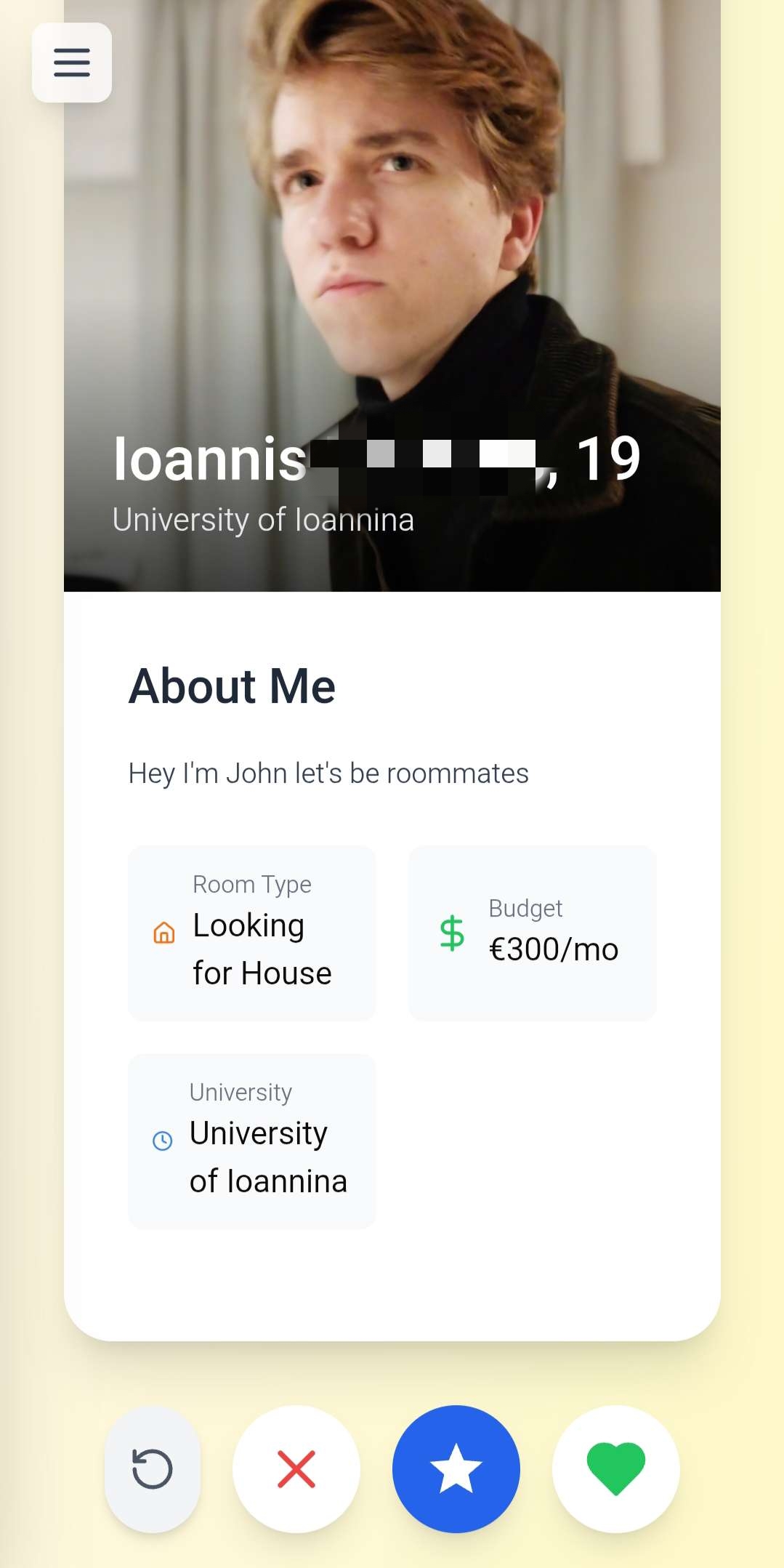The height and width of the screenshot is (1568, 784).
Task: Select 'University of Ioannina' under the name
Action: pos(263,519)
